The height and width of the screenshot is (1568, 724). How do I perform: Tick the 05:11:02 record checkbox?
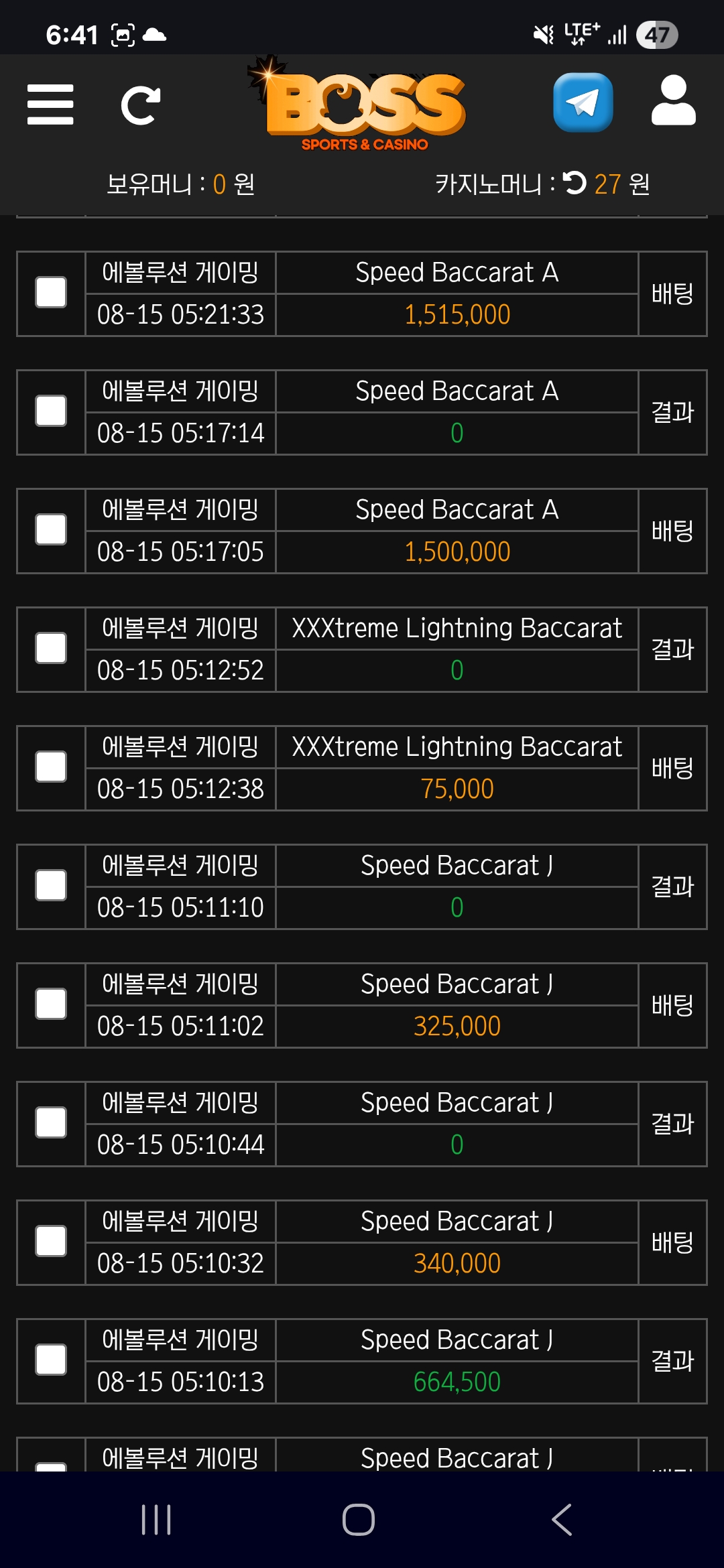[51, 1004]
